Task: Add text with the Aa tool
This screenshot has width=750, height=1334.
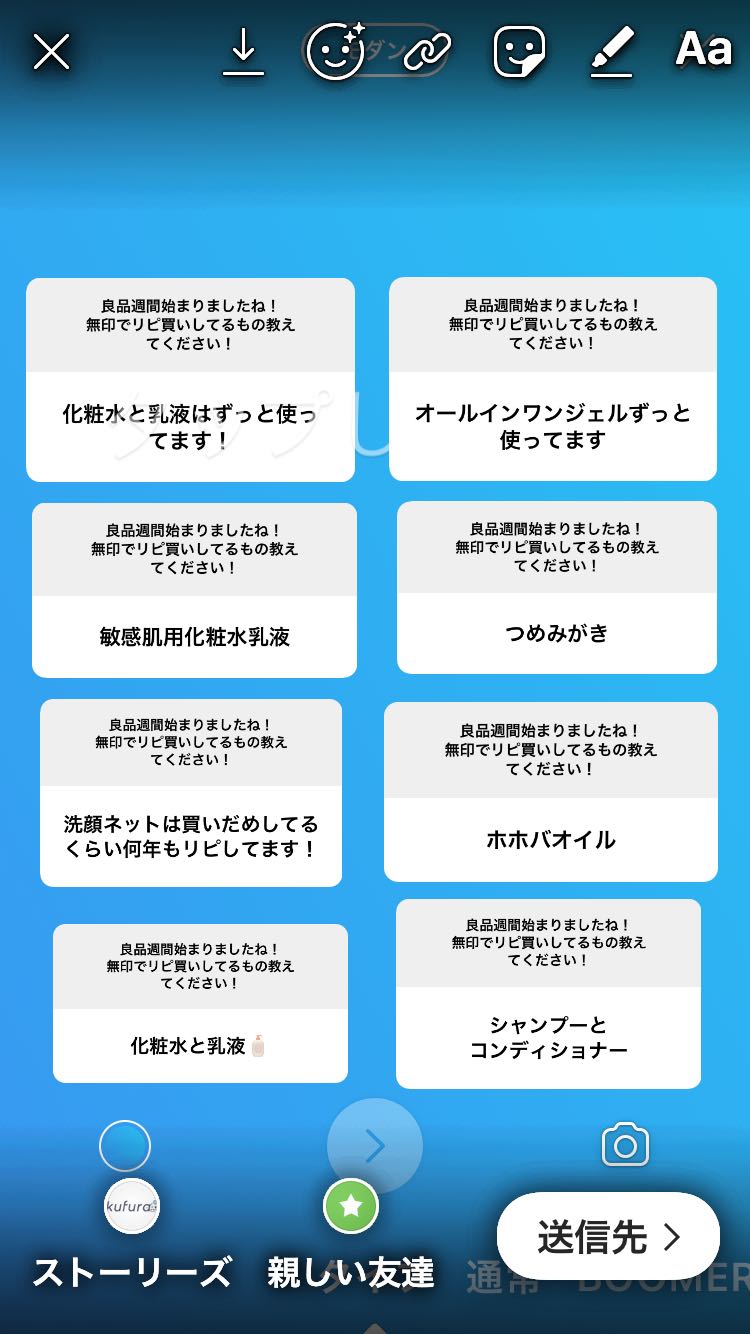Action: 704,49
